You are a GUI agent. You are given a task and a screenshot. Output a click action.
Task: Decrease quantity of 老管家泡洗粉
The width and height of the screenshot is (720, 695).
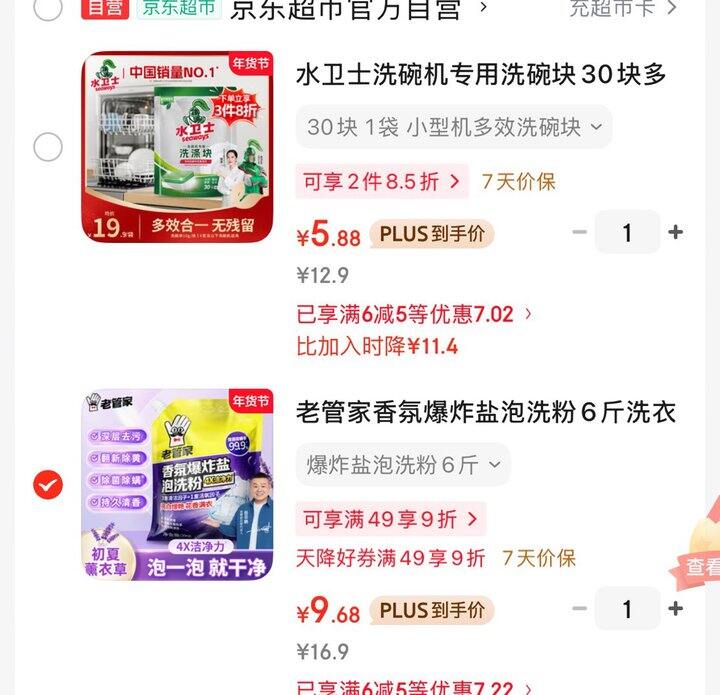pos(579,608)
